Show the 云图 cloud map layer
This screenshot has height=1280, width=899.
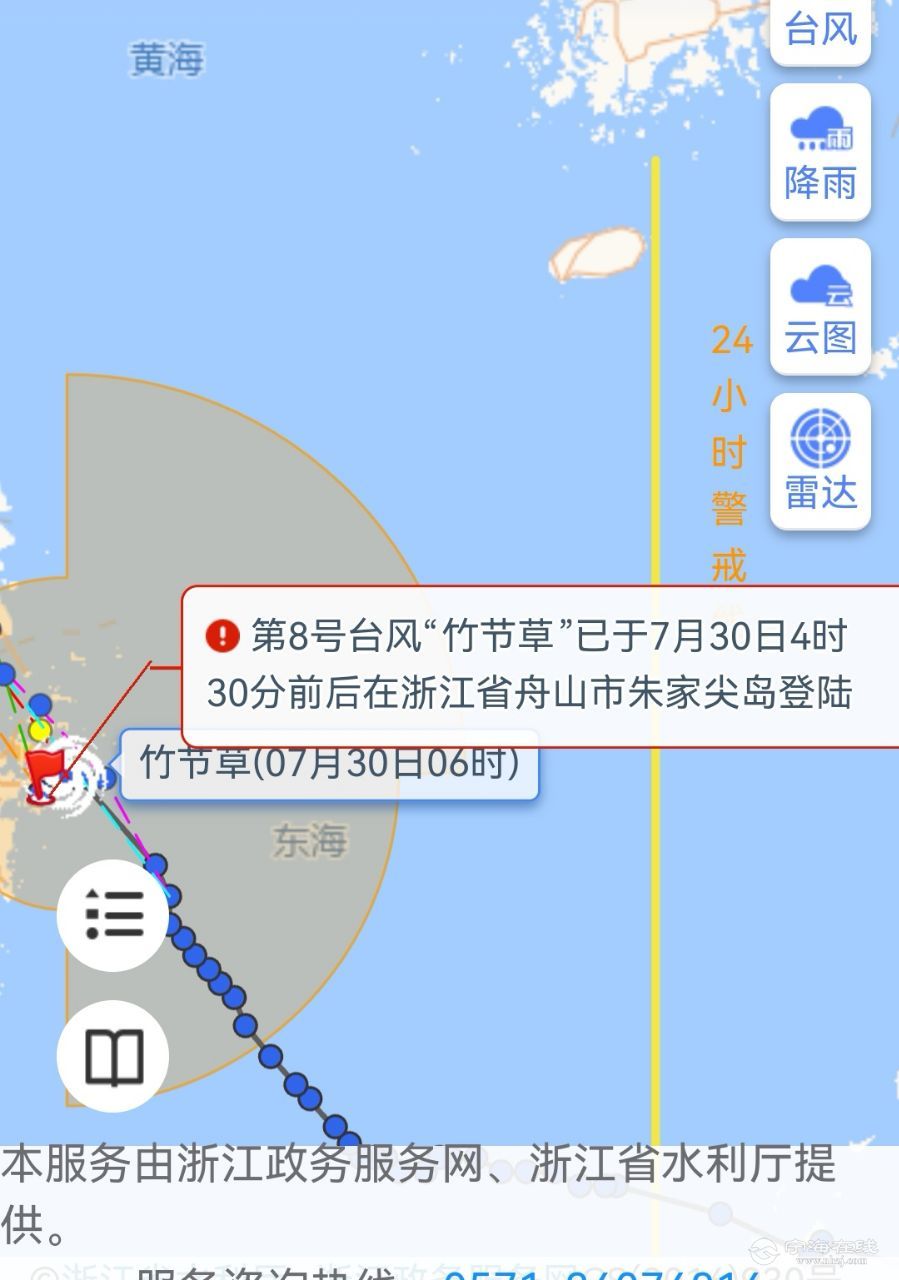point(820,308)
